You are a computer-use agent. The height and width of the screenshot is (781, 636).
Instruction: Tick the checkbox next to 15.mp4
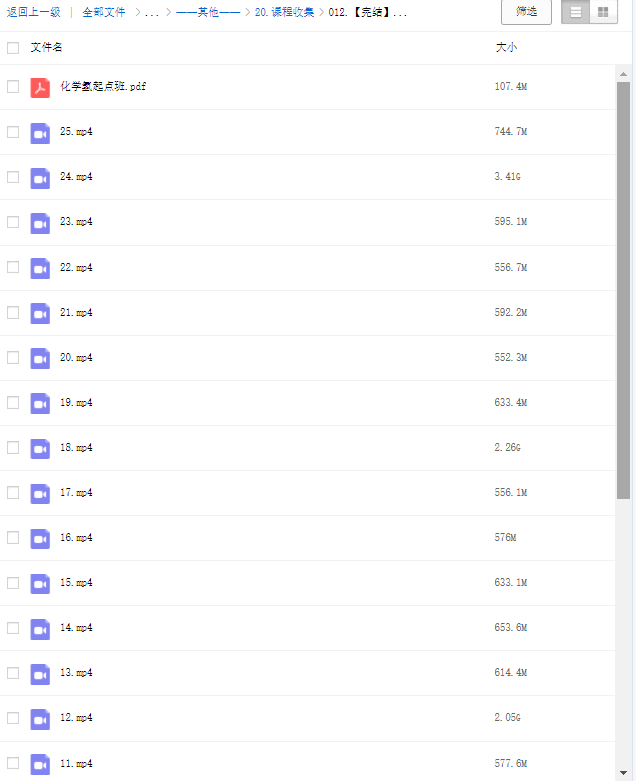[x=13, y=583]
